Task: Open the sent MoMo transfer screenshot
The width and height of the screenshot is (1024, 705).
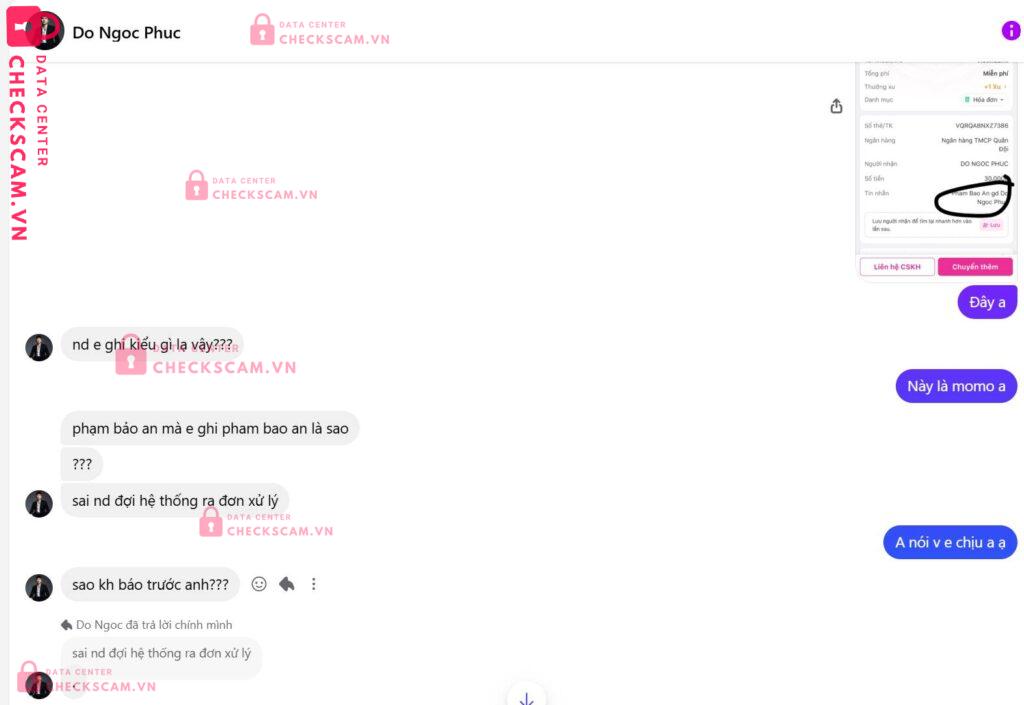Action: coord(936,172)
